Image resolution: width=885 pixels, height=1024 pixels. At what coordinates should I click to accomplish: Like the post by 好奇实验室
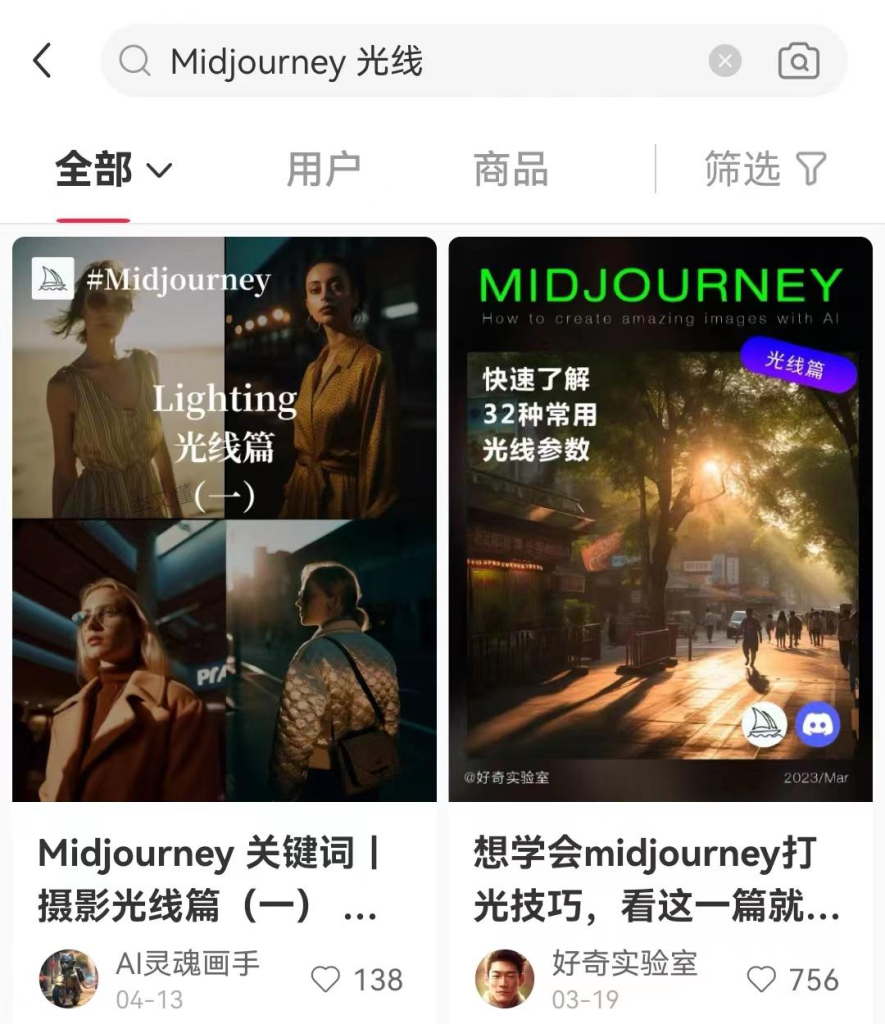coord(762,979)
